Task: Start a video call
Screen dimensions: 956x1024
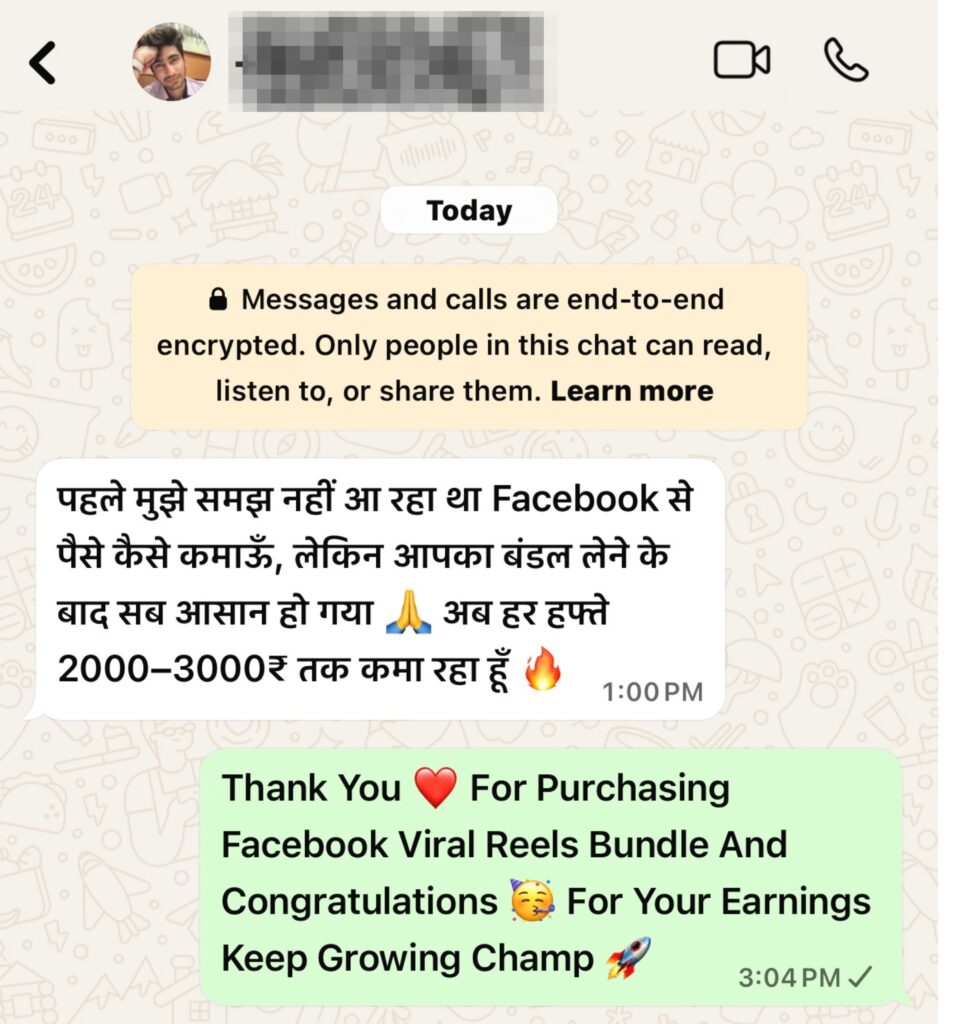Action: [x=741, y=61]
